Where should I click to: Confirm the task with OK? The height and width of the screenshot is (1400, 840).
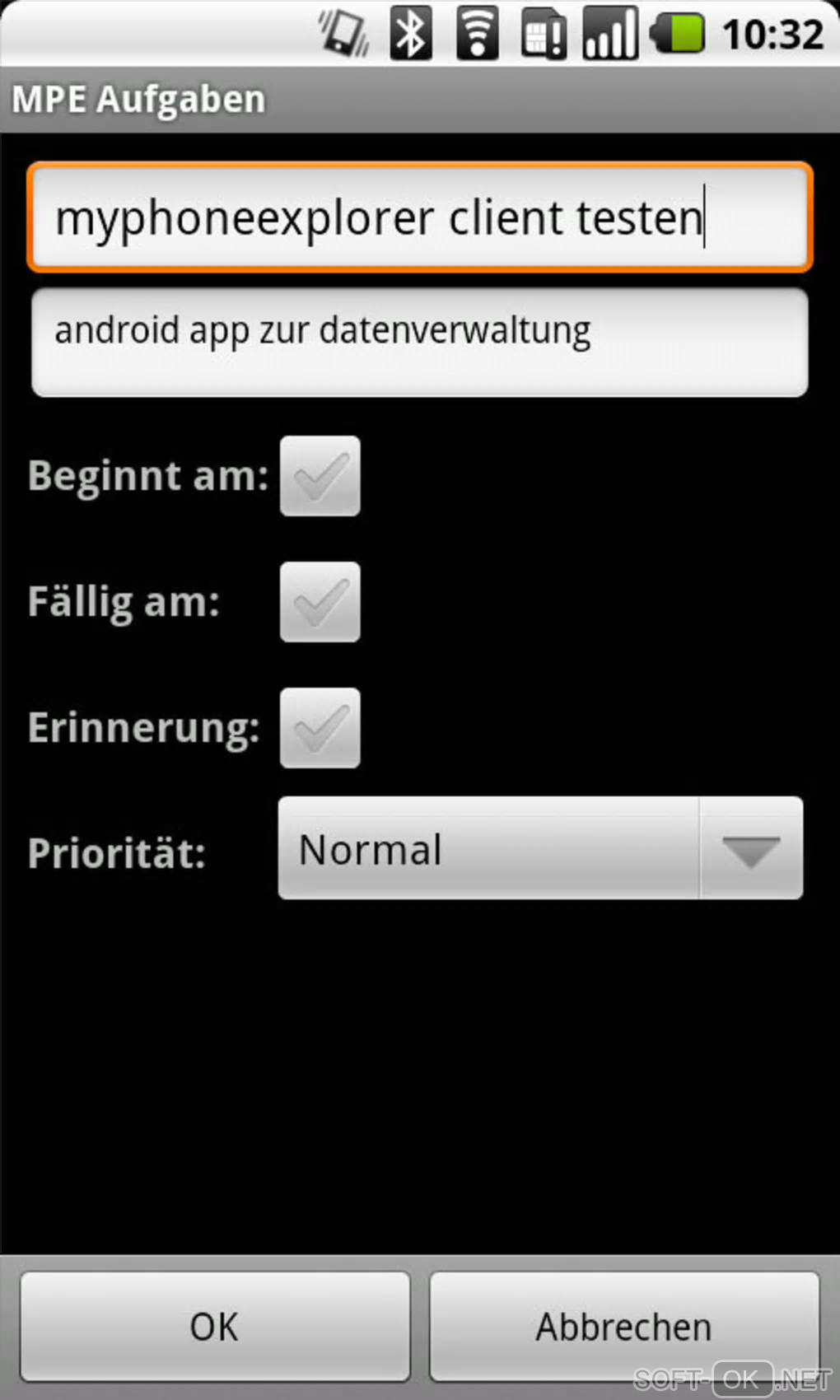(x=215, y=1327)
